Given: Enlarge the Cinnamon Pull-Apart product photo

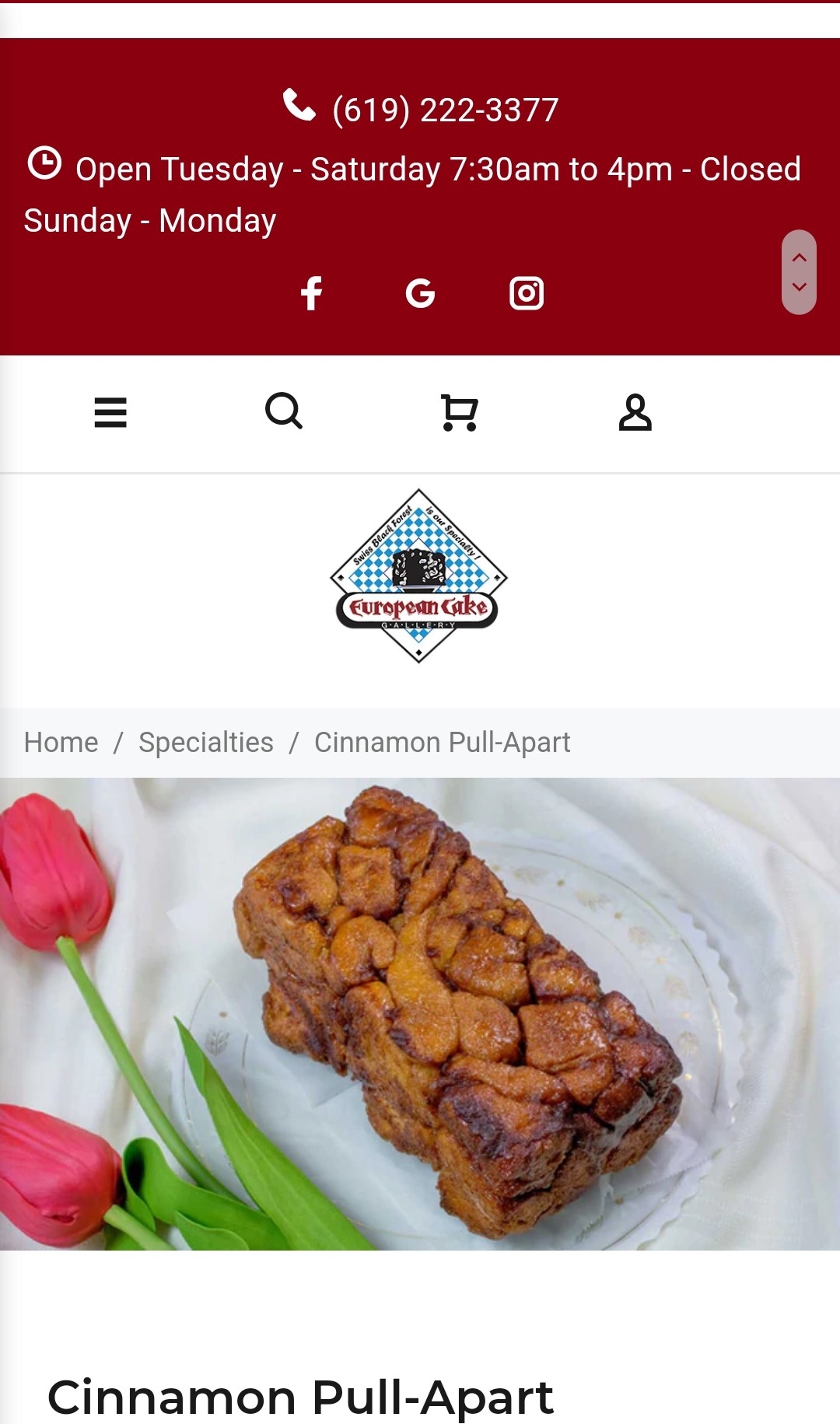Looking at the screenshot, I should 420,1013.
